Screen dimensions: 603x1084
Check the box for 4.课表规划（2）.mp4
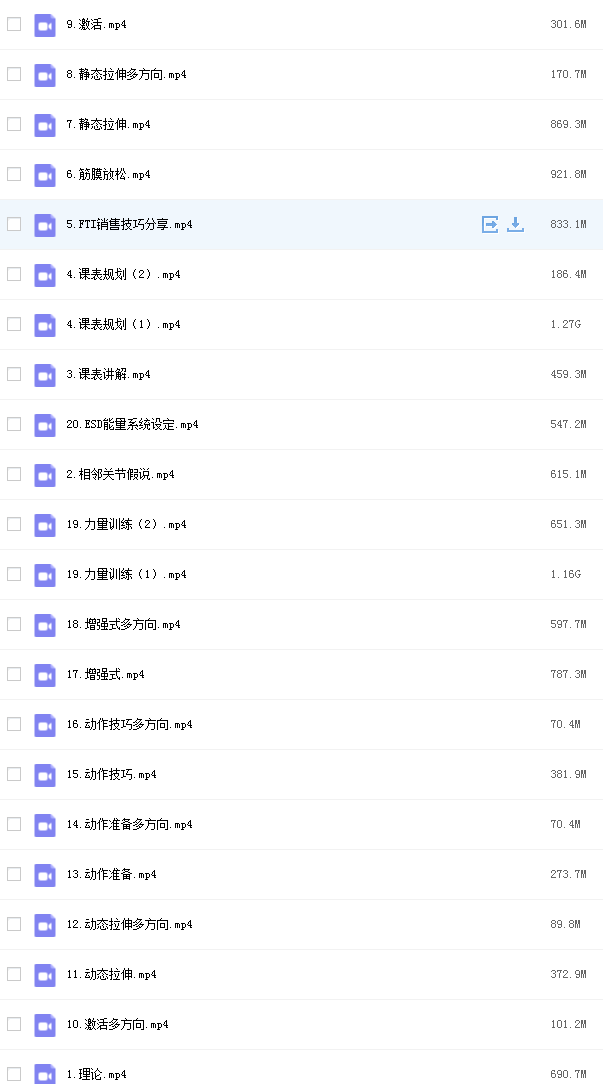click(14, 274)
